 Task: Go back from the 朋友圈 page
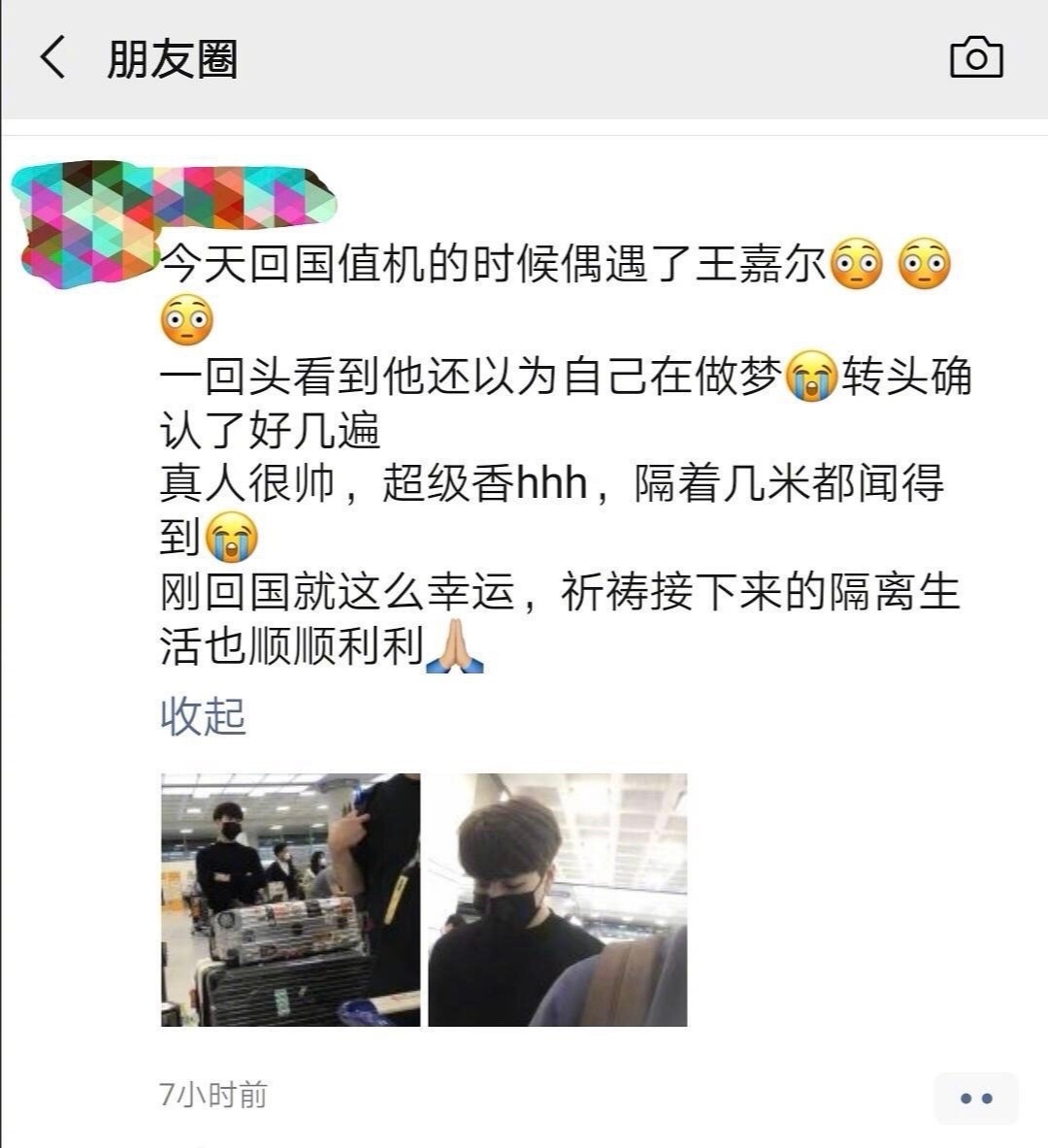[53, 58]
